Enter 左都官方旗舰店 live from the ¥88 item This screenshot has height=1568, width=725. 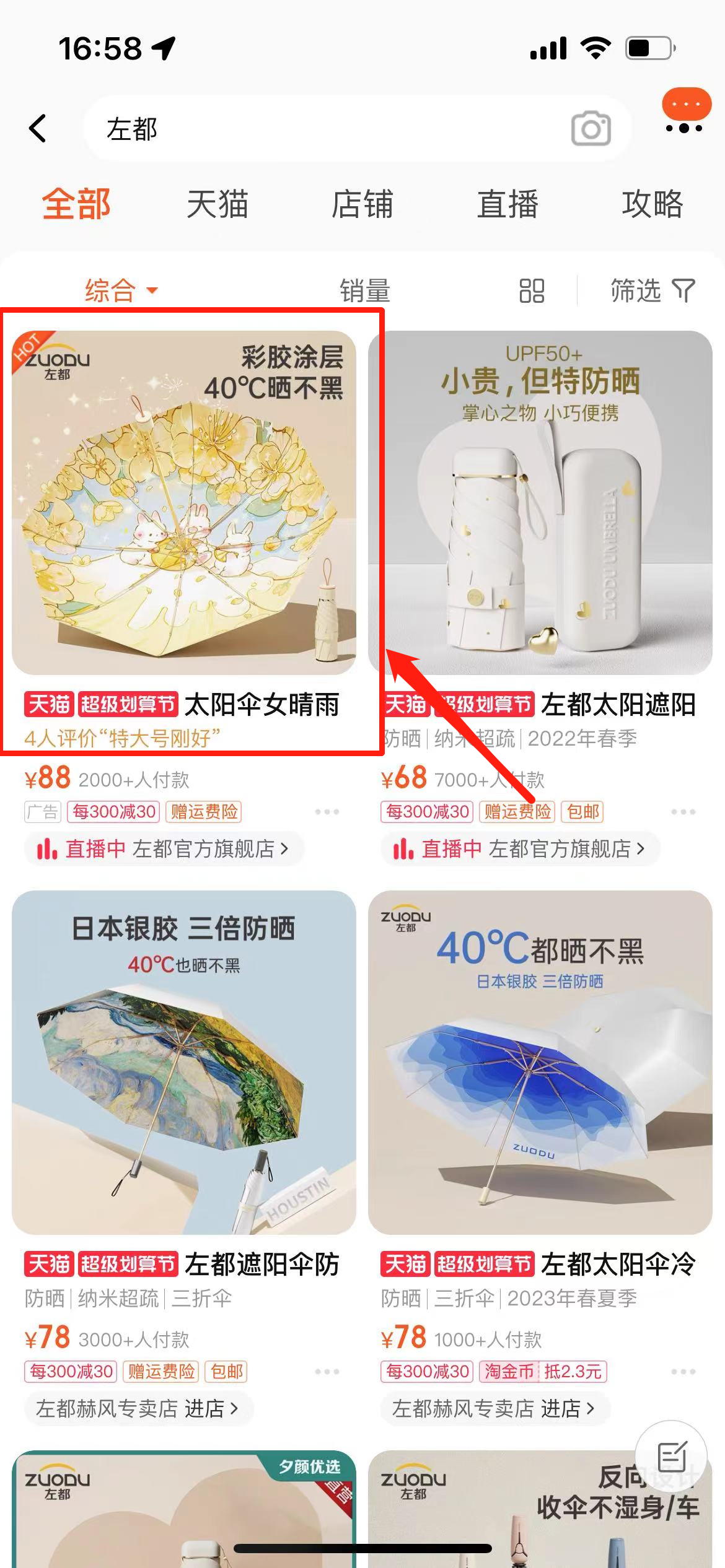coord(164,848)
